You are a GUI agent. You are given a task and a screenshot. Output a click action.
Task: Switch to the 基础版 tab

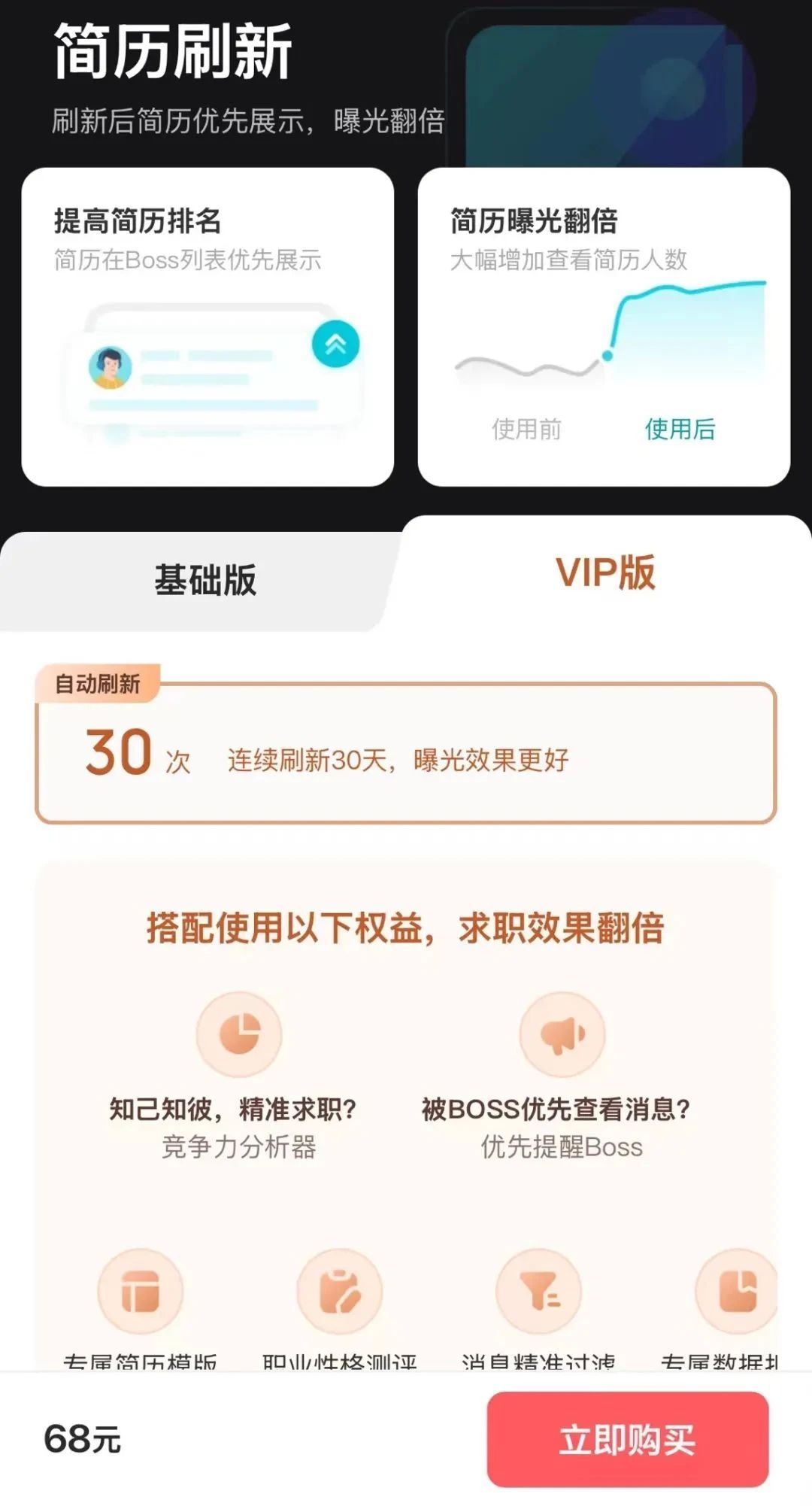(x=205, y=580)
